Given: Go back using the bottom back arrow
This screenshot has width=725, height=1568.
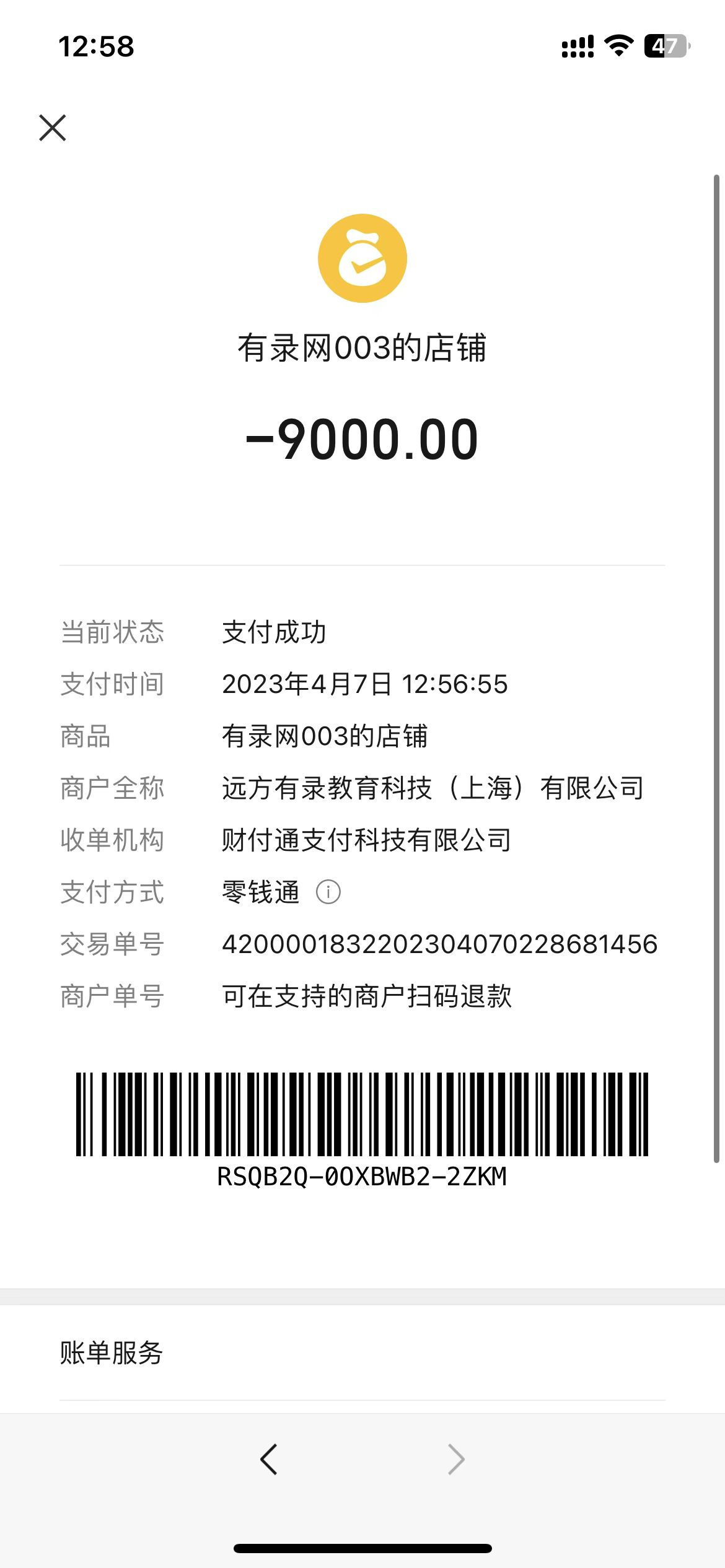Looking at the screenshot, I should [269, 1459].
